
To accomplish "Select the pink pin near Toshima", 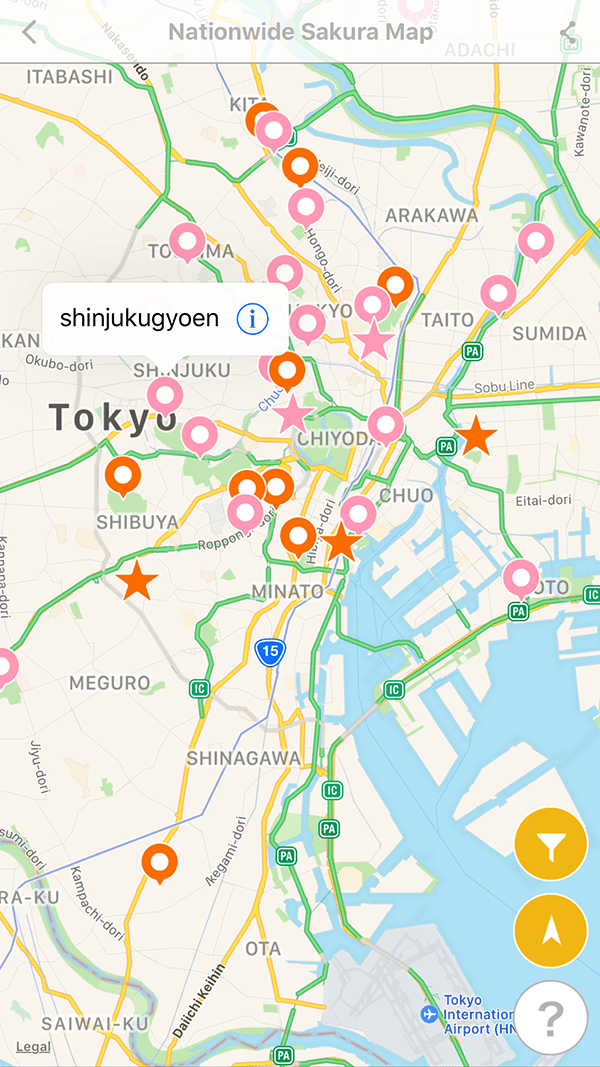I will point(187,241).
